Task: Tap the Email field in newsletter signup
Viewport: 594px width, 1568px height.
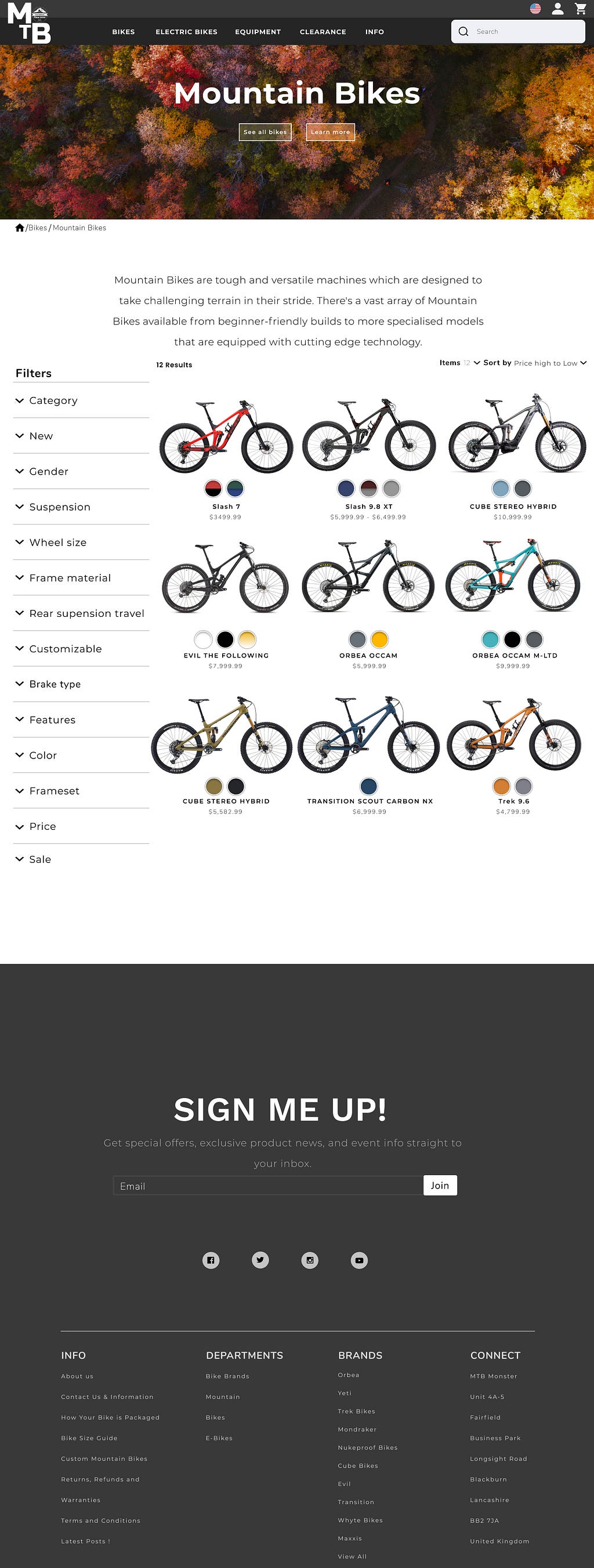Action: [x=268, y=1186]
